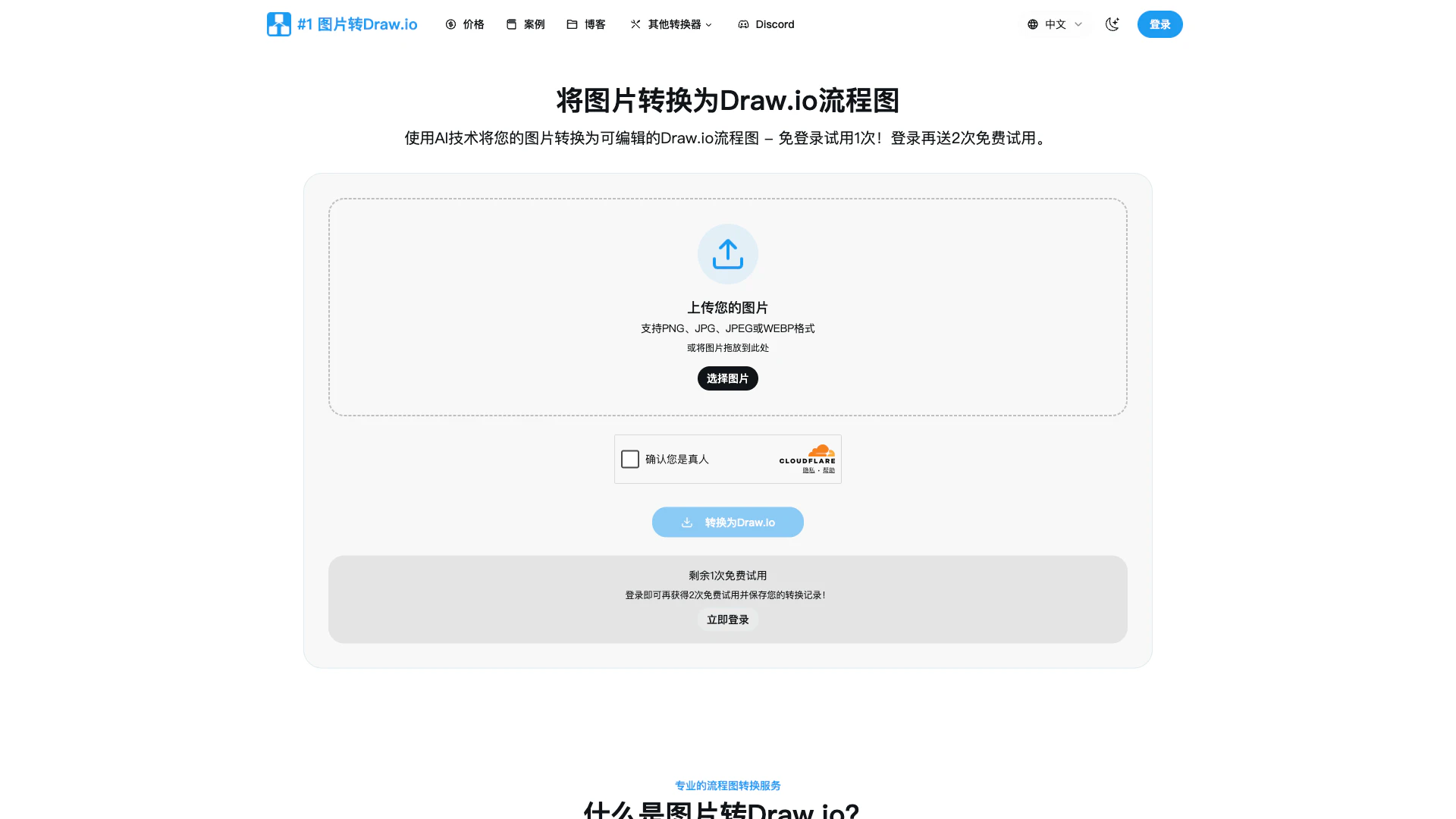Open the #1 图片转Draw.io home link
The image size is (1456, 819).
tap(342, 24)
